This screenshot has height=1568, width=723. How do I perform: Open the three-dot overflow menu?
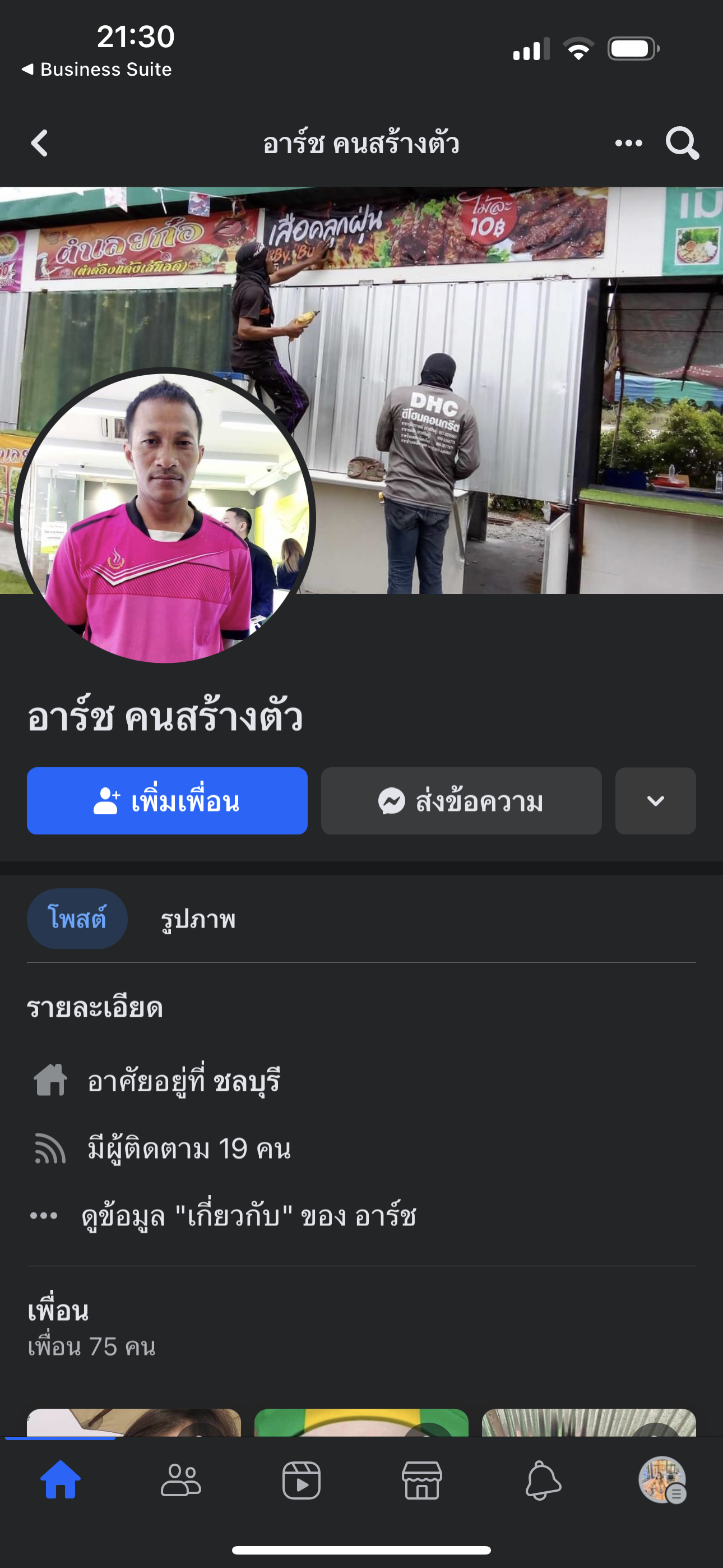click(x=628, y=144)
